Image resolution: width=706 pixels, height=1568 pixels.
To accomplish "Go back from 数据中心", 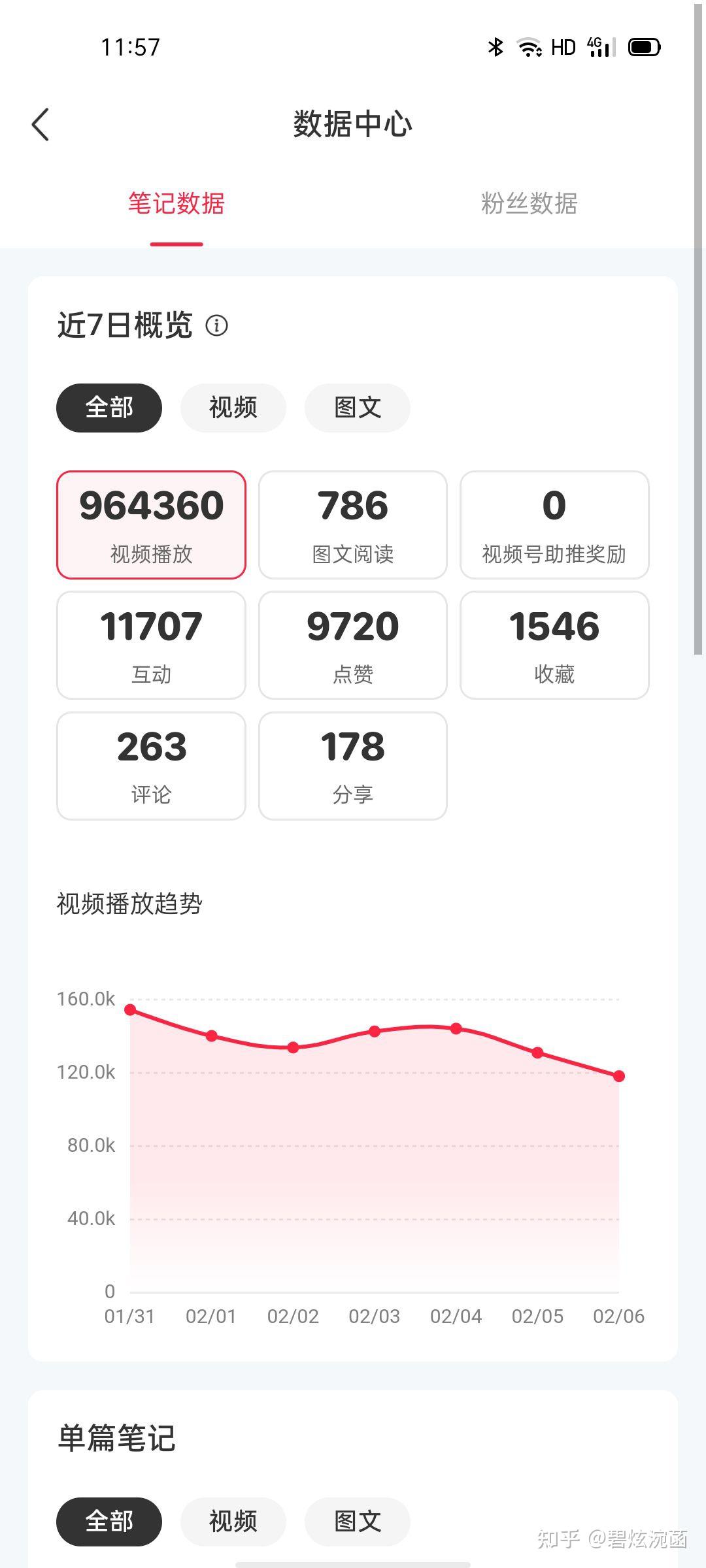I will (x=41, y=124).
